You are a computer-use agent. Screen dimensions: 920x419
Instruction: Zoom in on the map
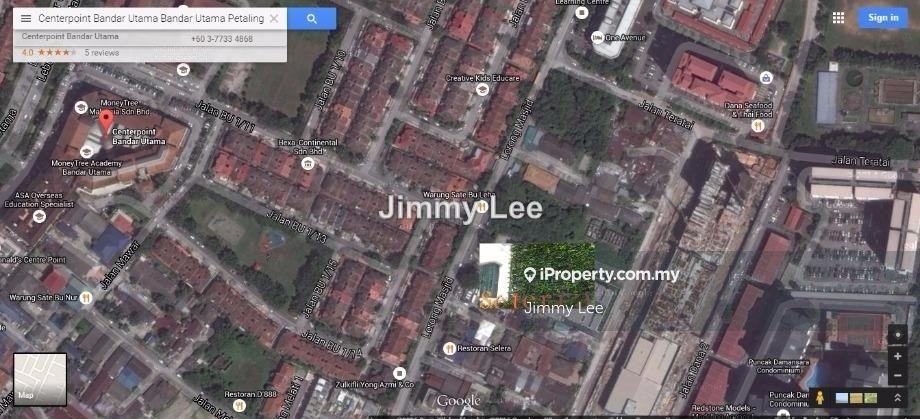click(897, 356)
